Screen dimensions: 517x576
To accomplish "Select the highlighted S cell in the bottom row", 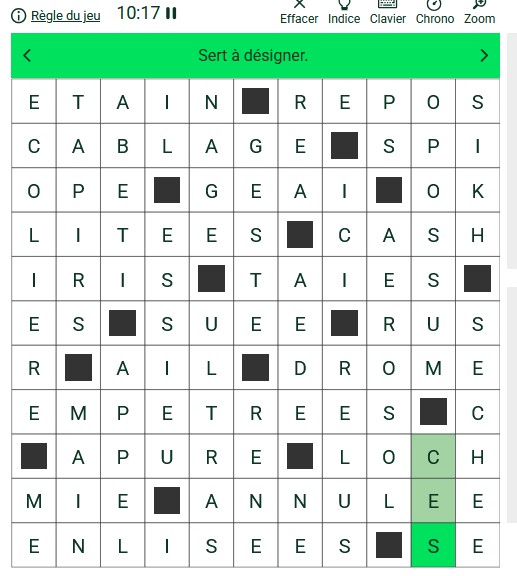I will [x=433, y=546].
